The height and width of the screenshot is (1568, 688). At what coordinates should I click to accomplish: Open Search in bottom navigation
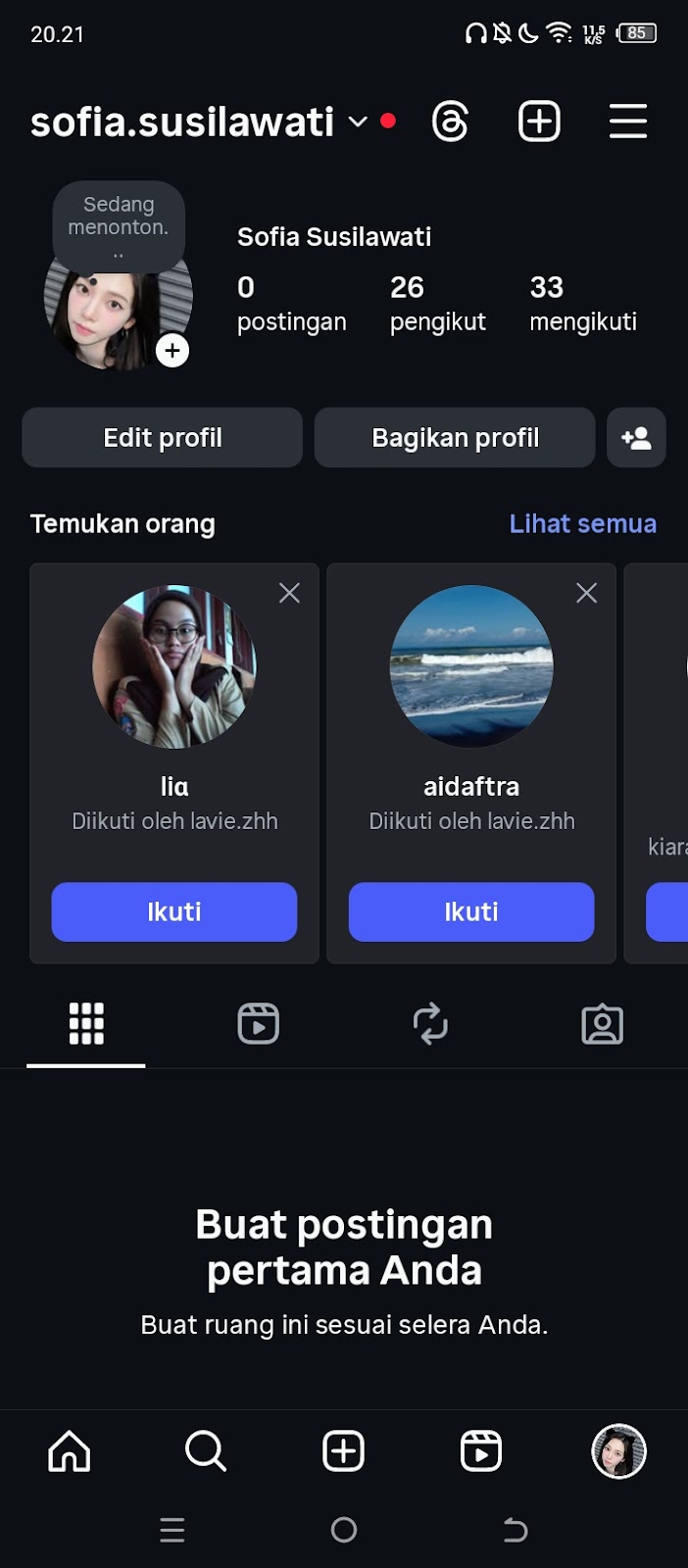tap(206, 1451)
